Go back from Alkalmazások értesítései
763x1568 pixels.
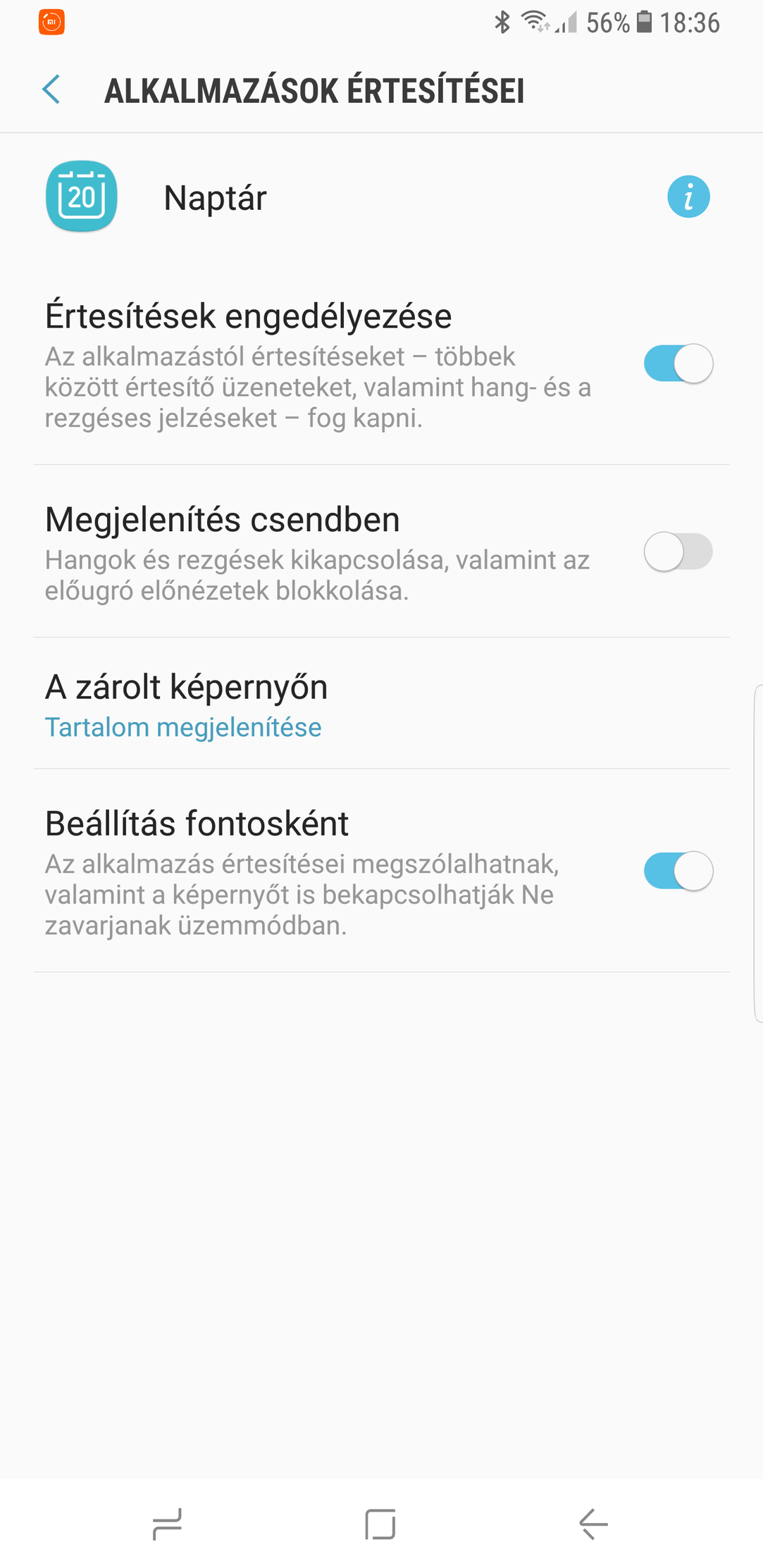coord(51,90)
